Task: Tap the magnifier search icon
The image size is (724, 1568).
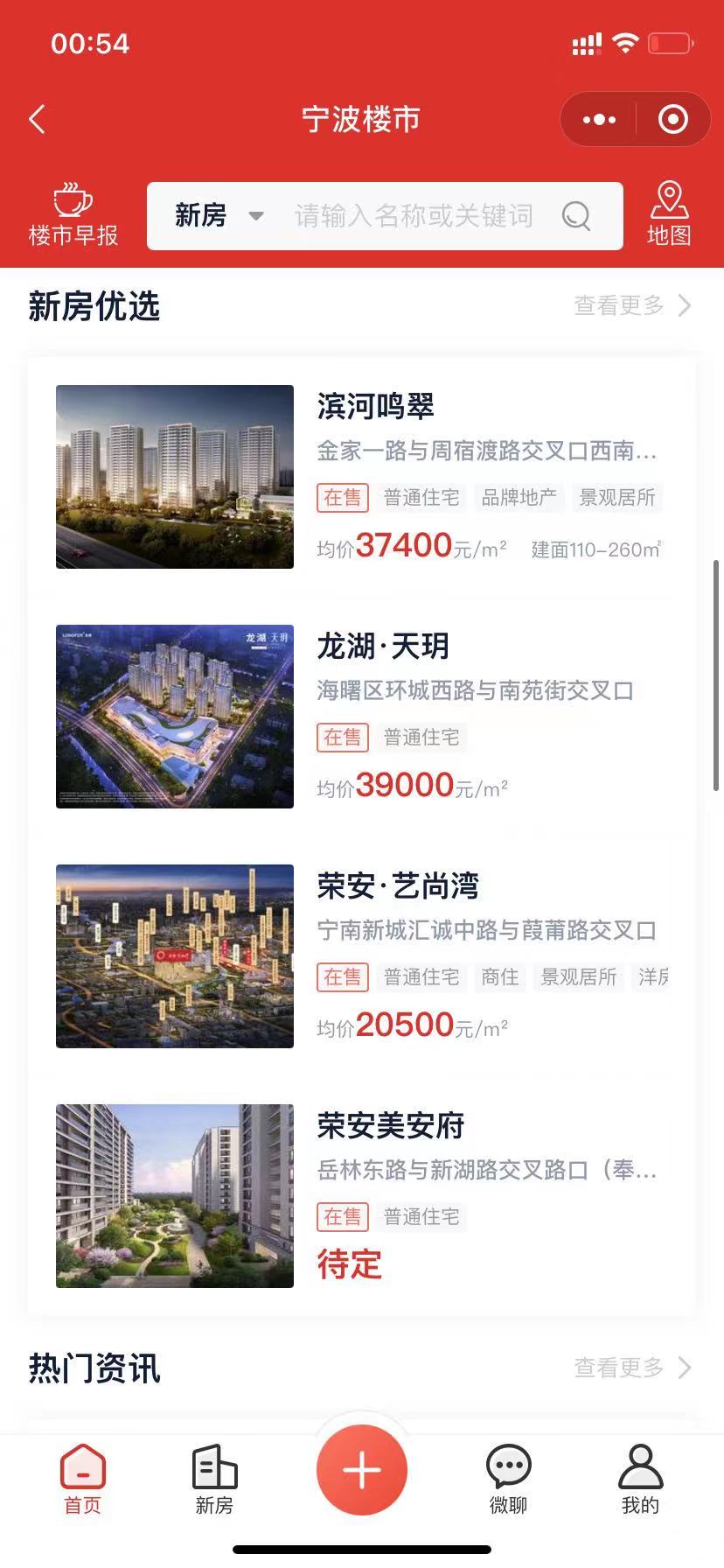Action: (576, 215)
